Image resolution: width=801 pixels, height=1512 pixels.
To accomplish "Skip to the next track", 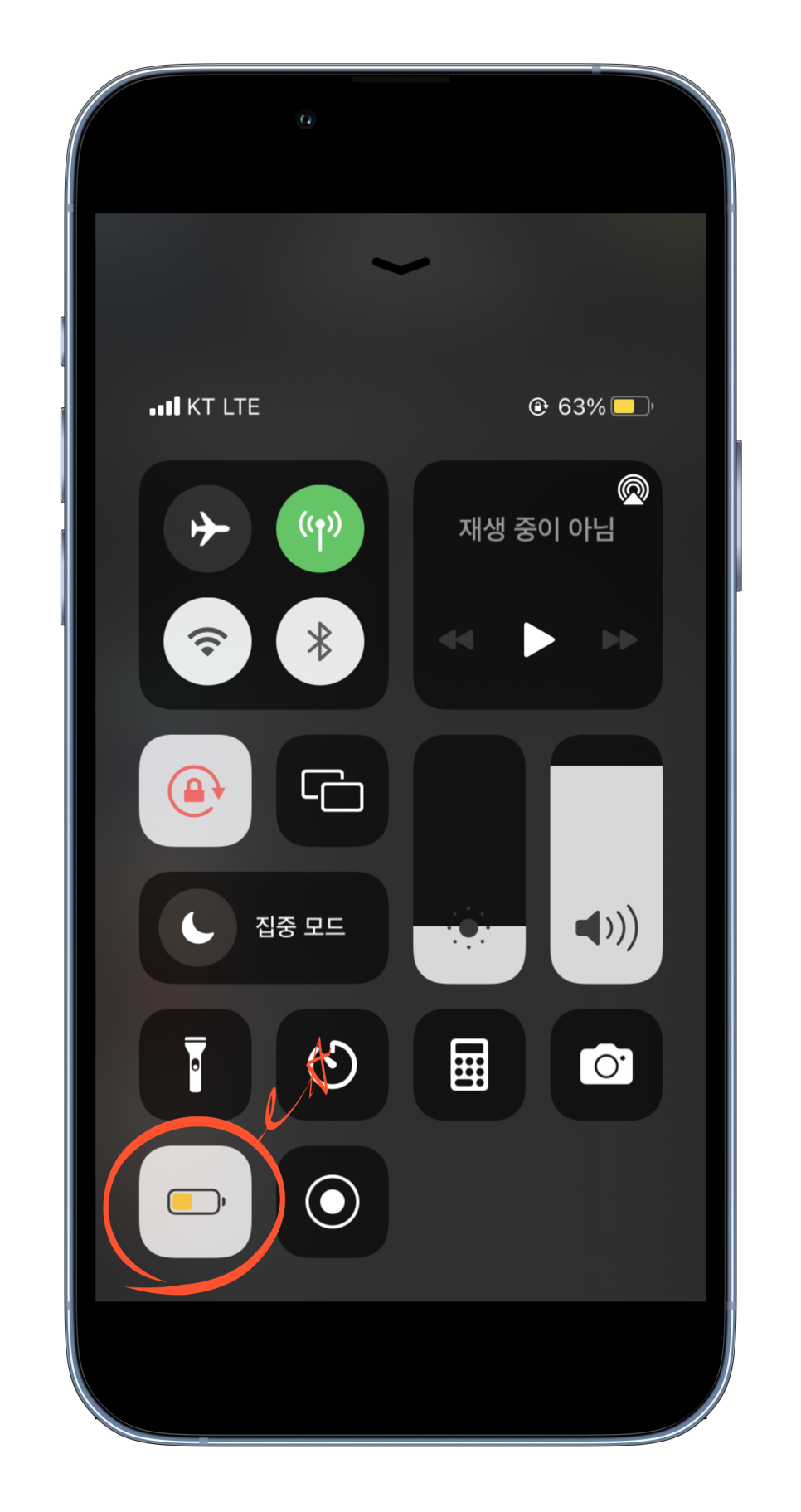I will [619, 639].
